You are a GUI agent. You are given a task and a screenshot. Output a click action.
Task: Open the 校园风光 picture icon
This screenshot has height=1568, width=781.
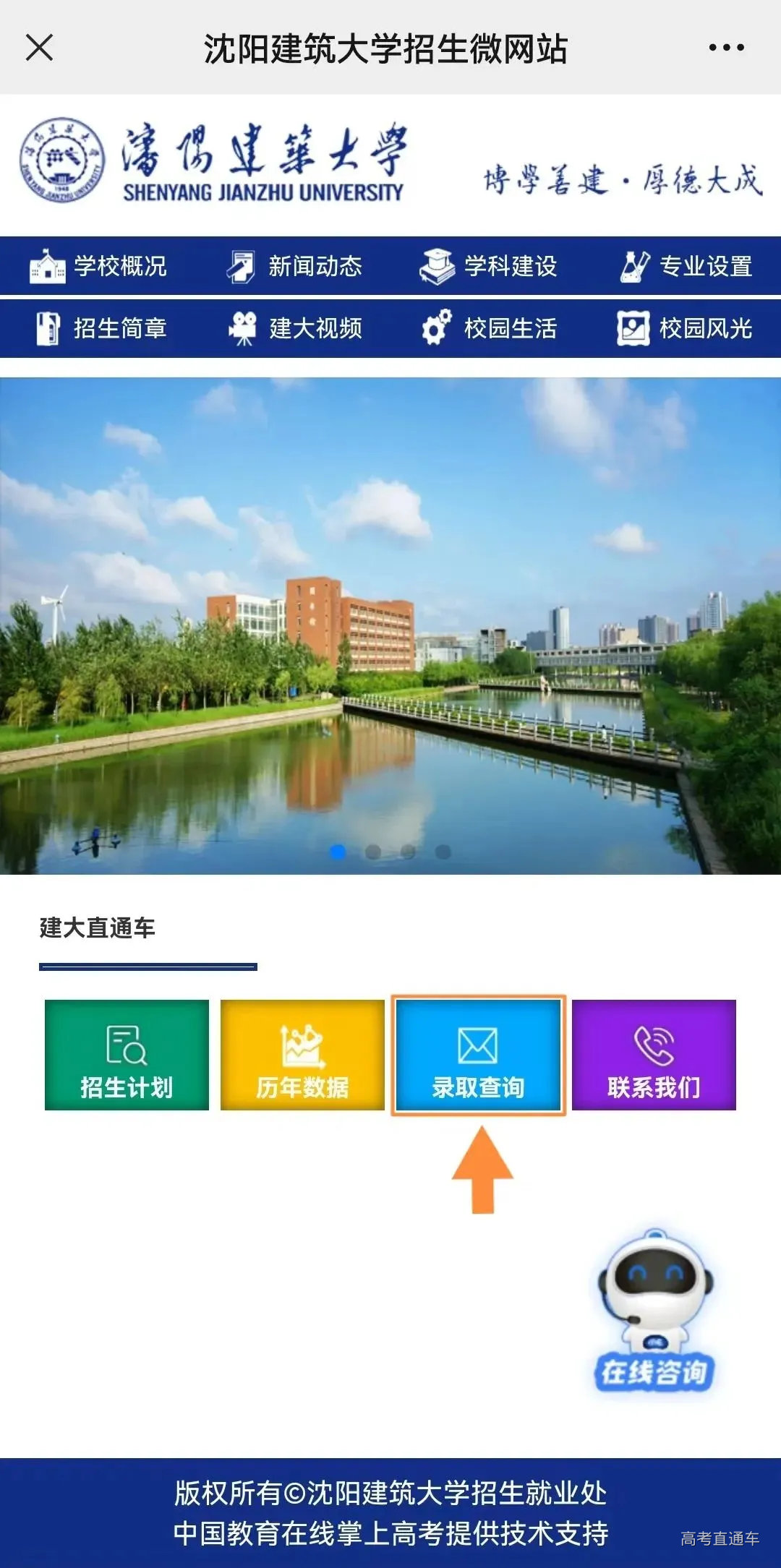coord(631,327)
